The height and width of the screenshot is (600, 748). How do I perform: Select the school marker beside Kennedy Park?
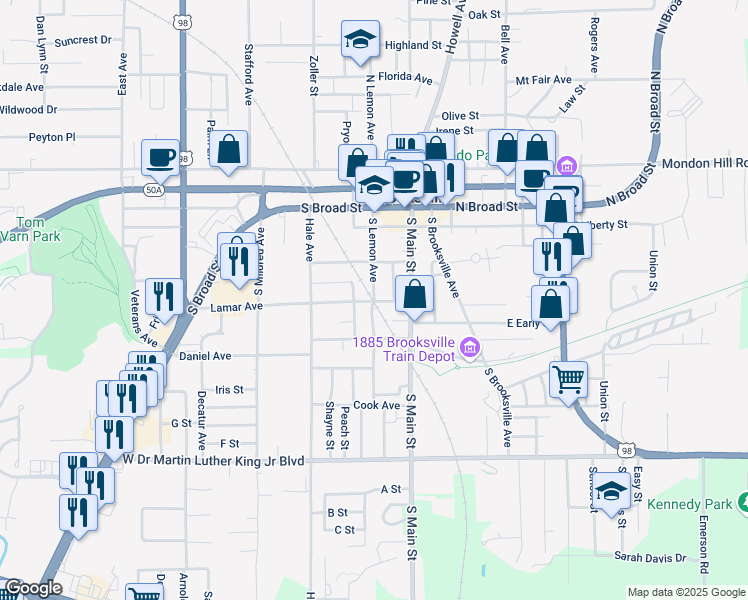pyautogui.click(x=611, y=491)
